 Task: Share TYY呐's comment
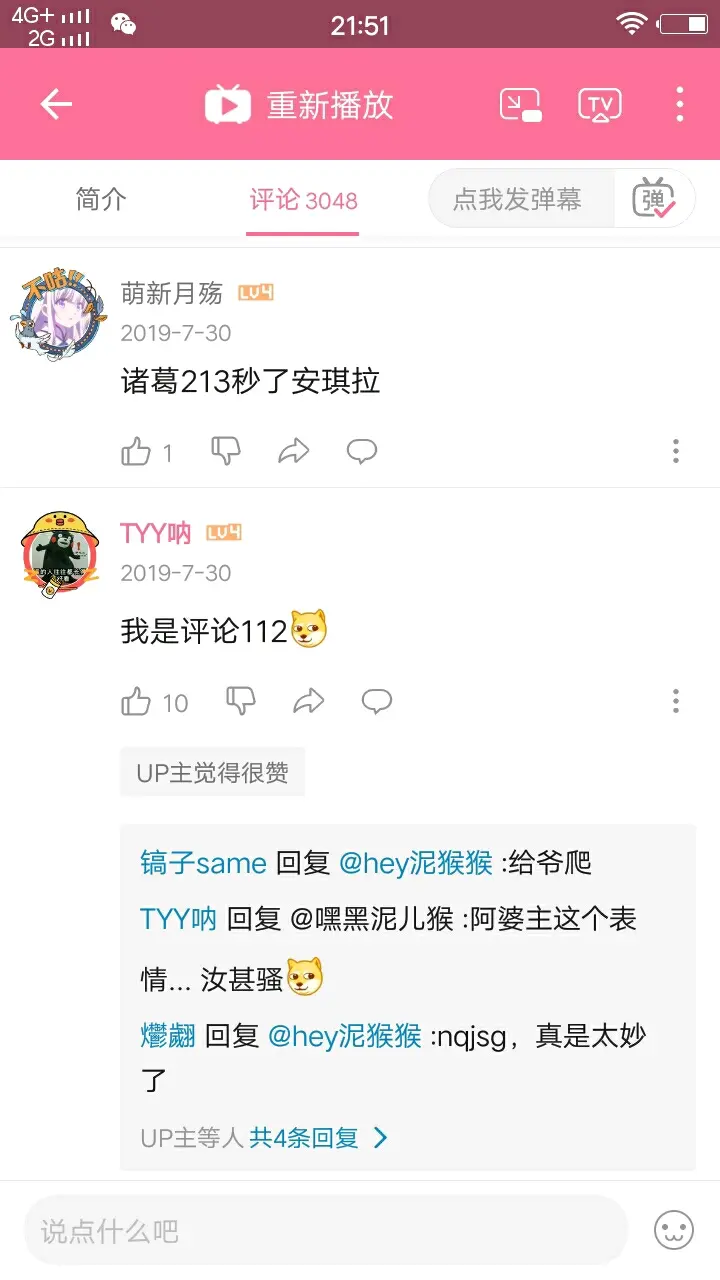coord(309,702)
